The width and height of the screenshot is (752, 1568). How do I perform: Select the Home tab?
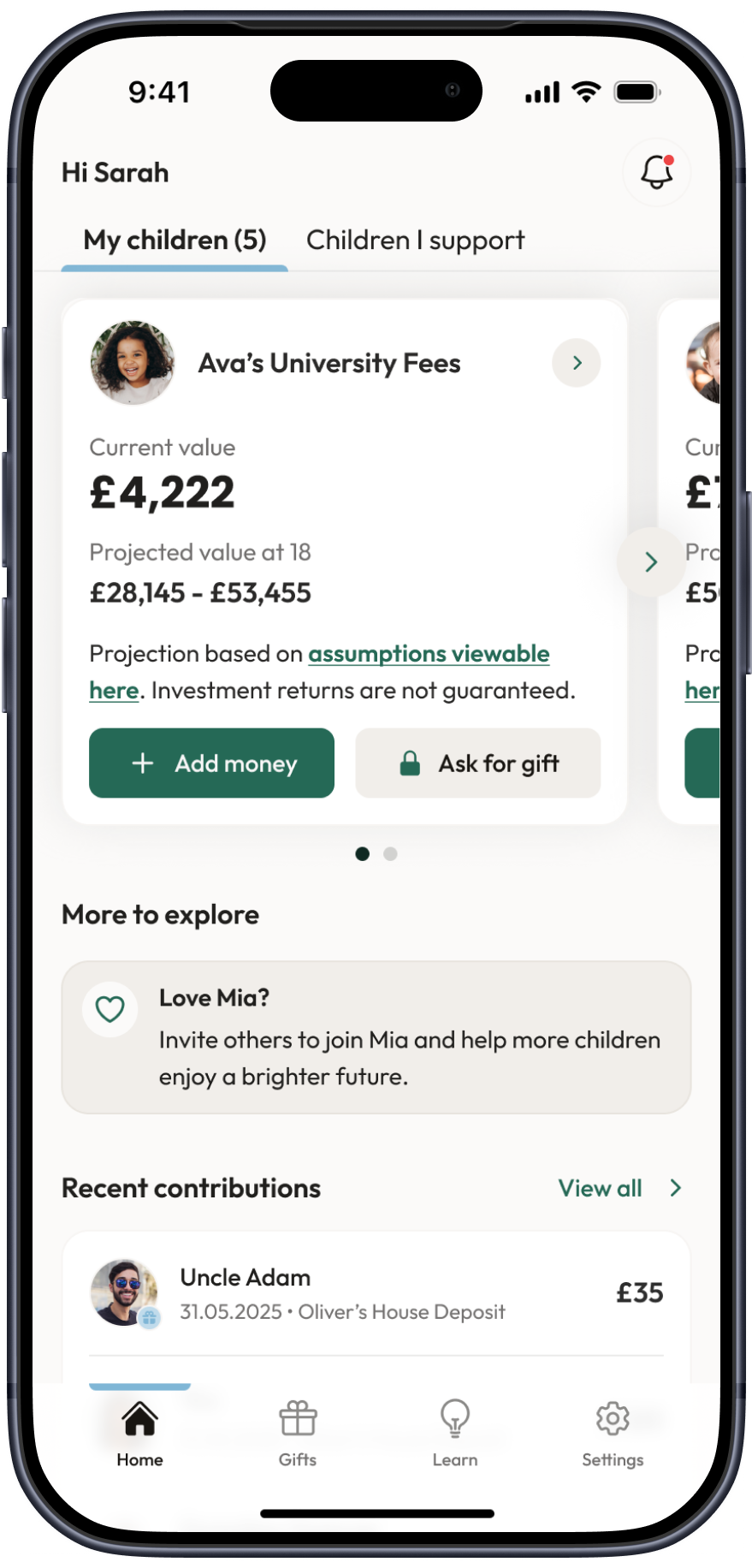point(139,1433)
